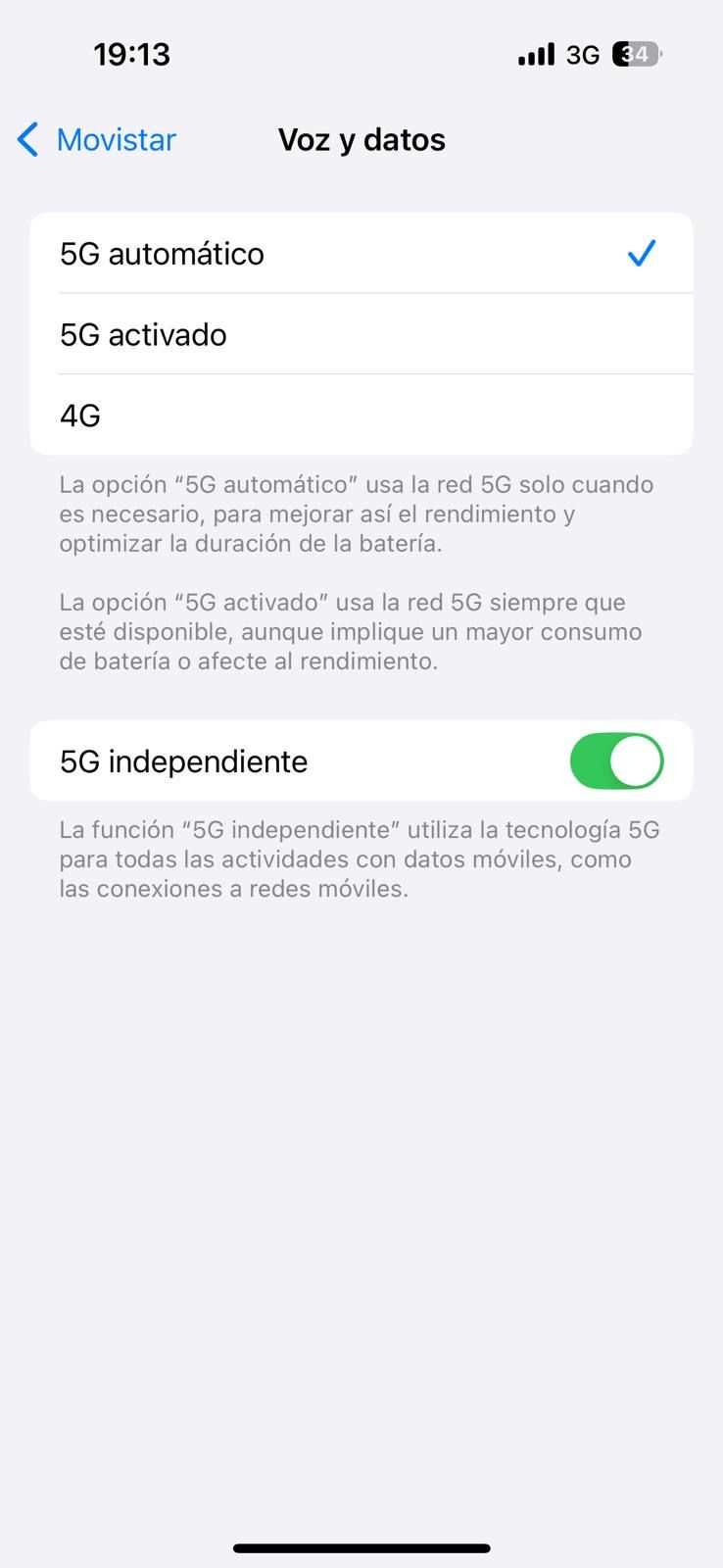Go back to Movistar settings

click(97, 140)
